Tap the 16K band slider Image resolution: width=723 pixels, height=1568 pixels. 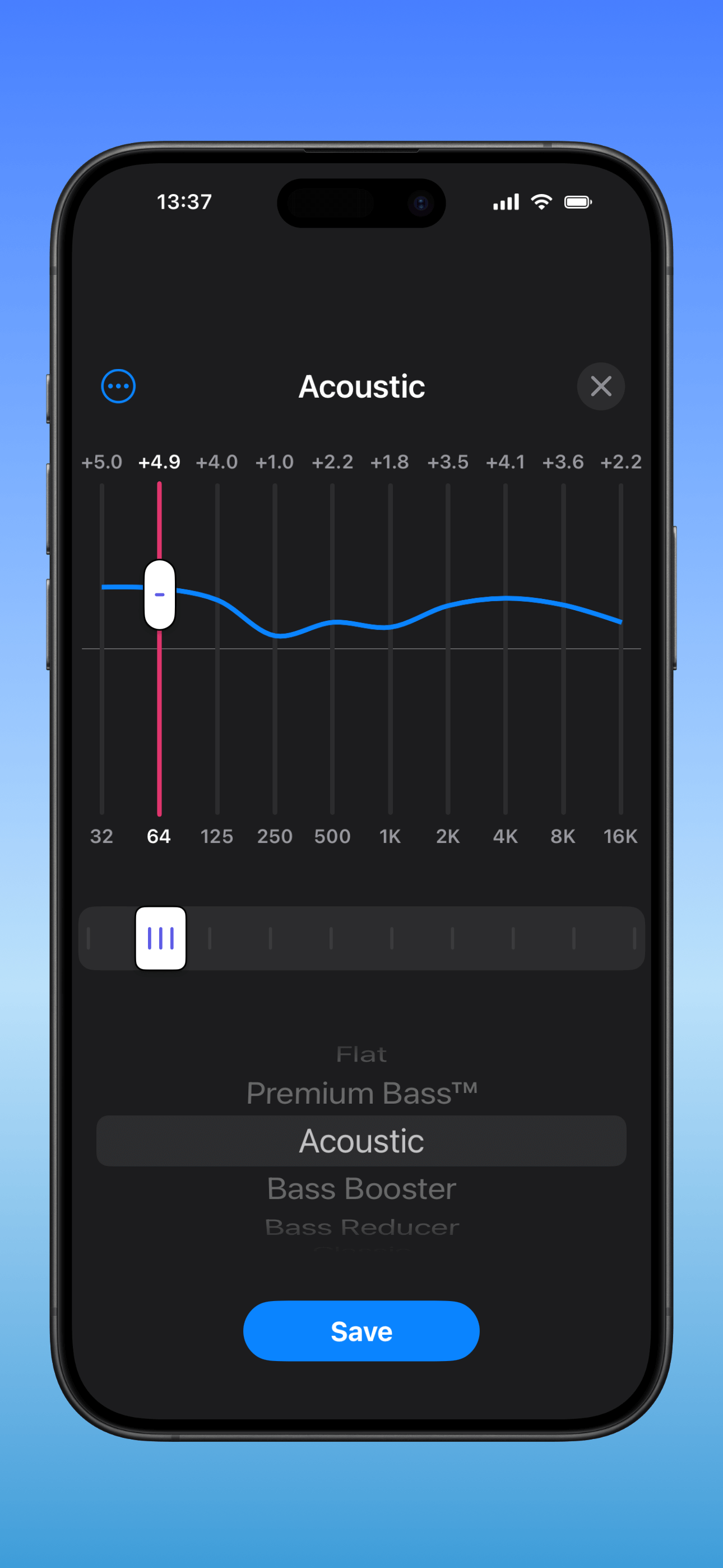click(x=621, y=648)
